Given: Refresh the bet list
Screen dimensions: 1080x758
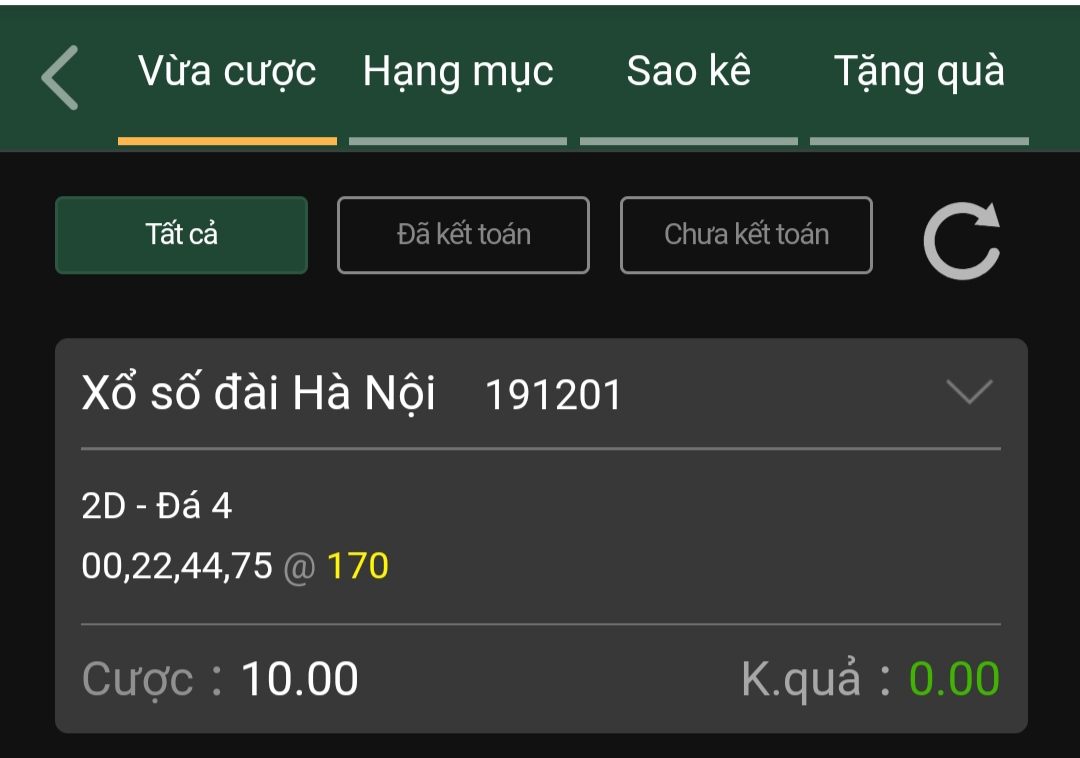Looking at the screenshot, I should 961,240.
